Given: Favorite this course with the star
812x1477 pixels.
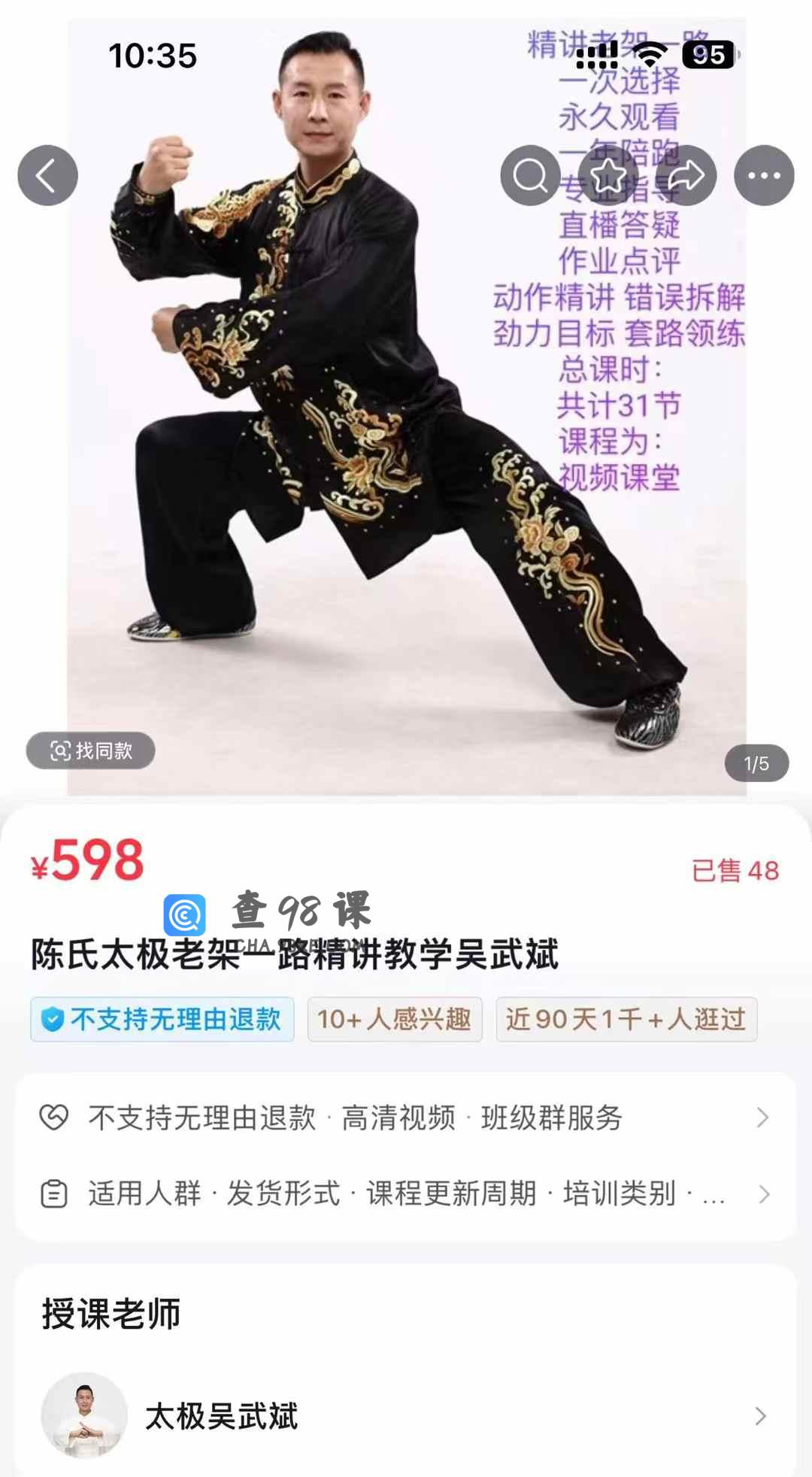Looking at the screenshot, I should coord(608,175).
